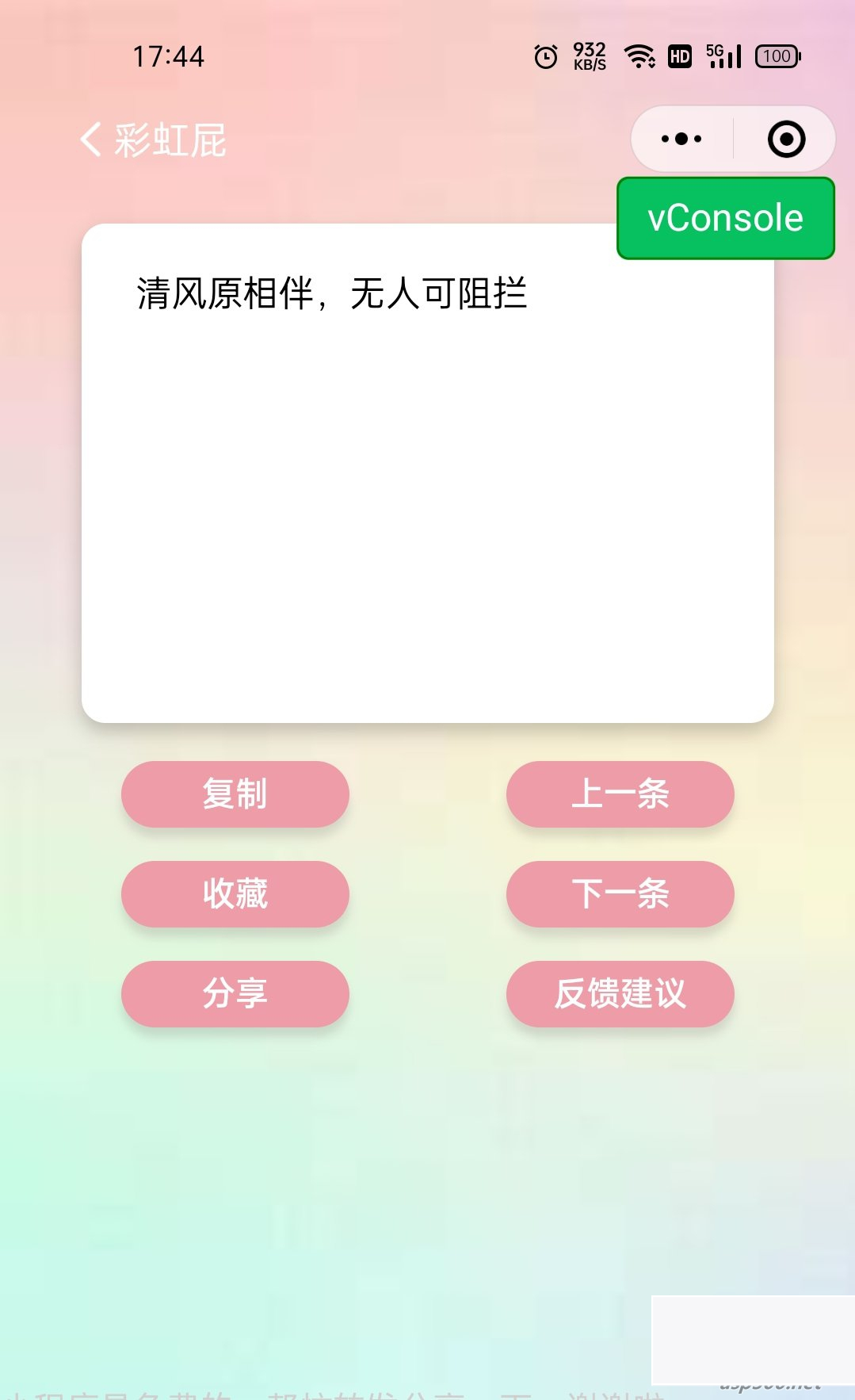Copy the quote with 复制
The width and height of the screenshot is (855, 1400).
235,794
